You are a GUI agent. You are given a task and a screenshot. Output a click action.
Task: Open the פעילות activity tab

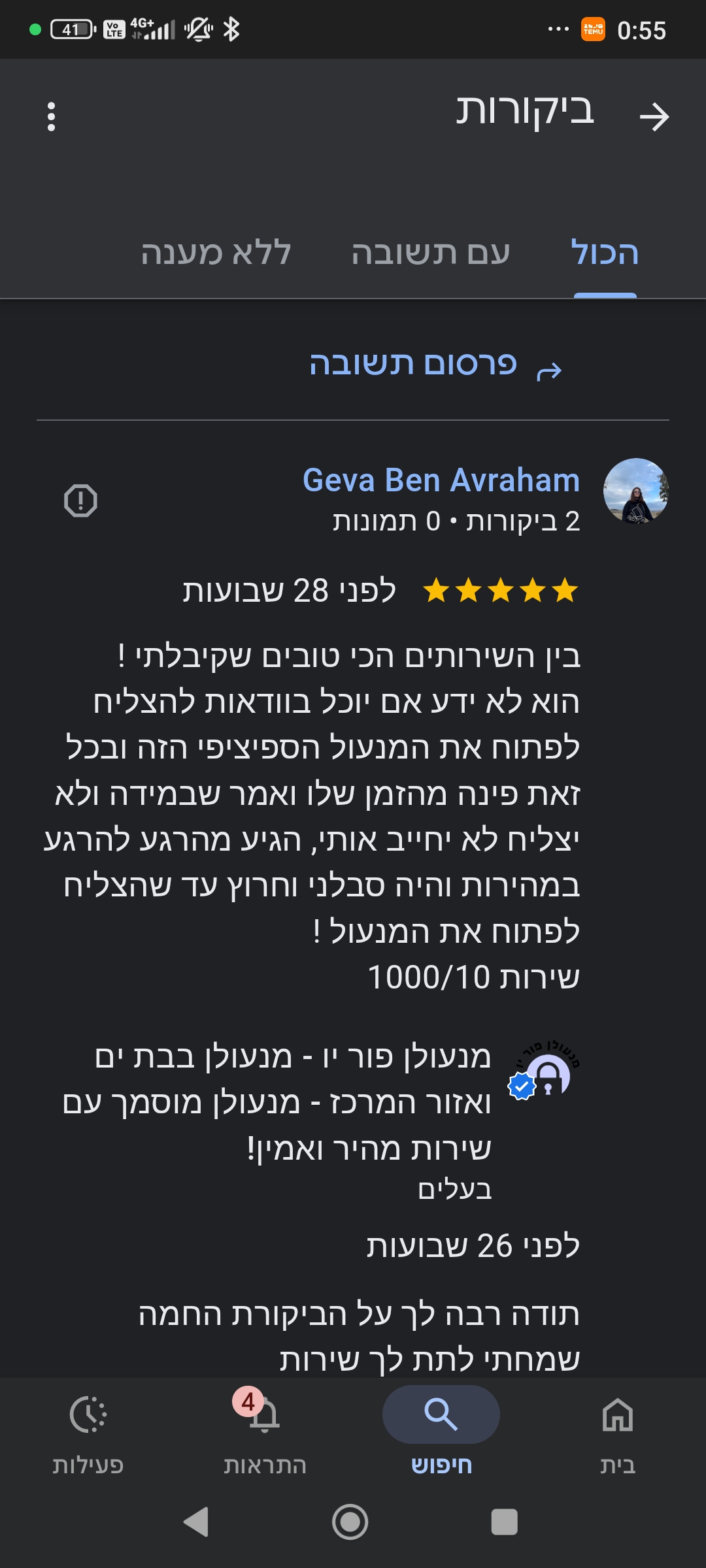pos(88,1431)
